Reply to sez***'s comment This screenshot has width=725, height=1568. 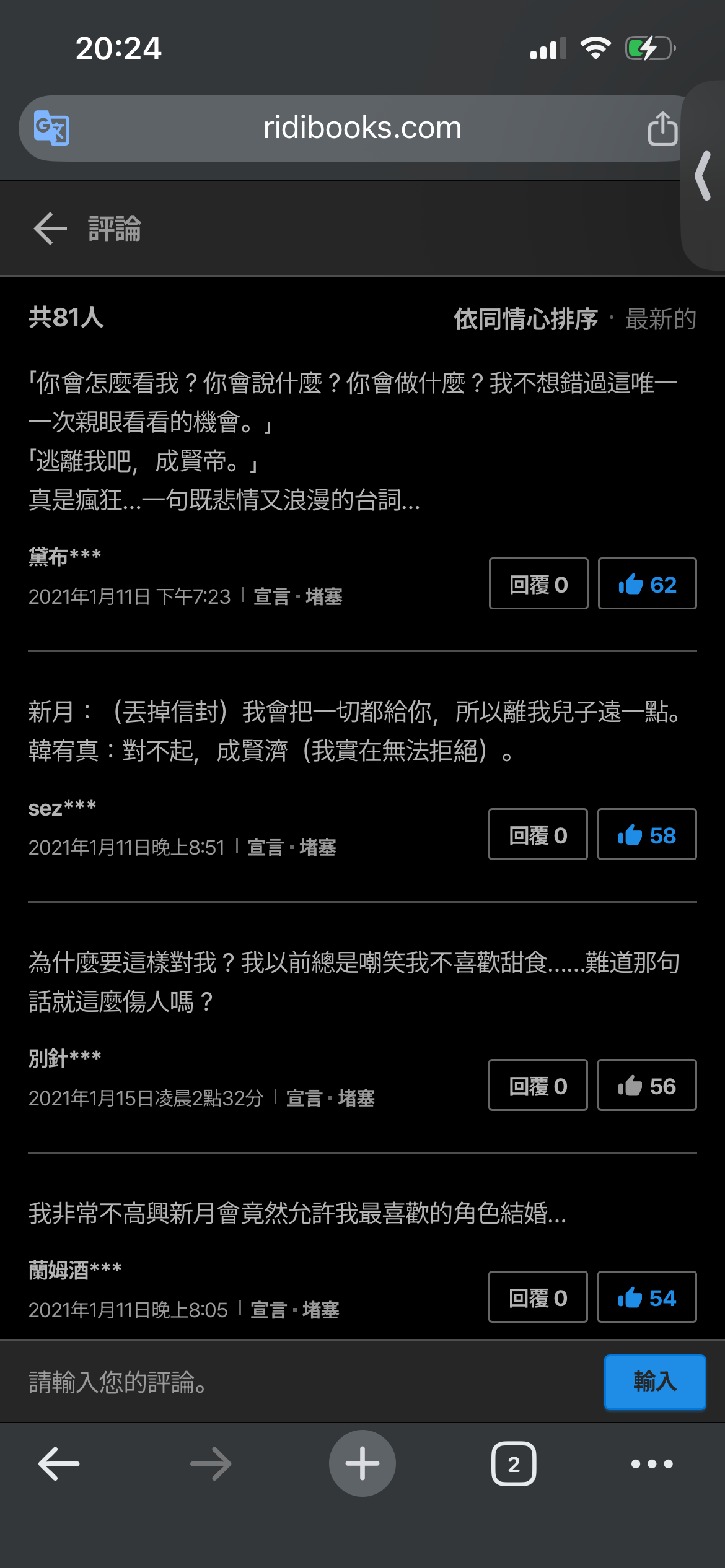pos(538,835)
